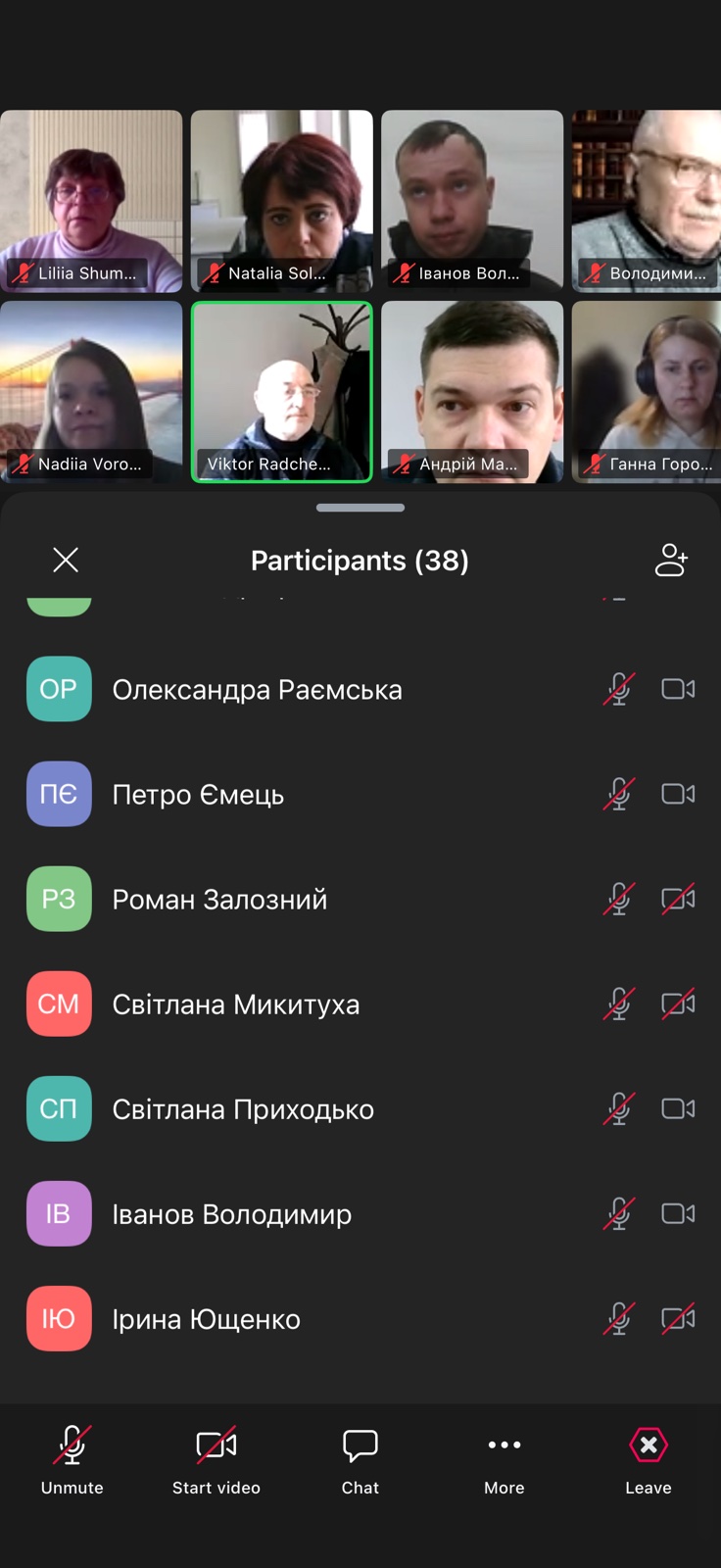Tap the microphone icon for Світлана Микитуха
Viewport: 721px width, 1568px height.
[618, 1004]
